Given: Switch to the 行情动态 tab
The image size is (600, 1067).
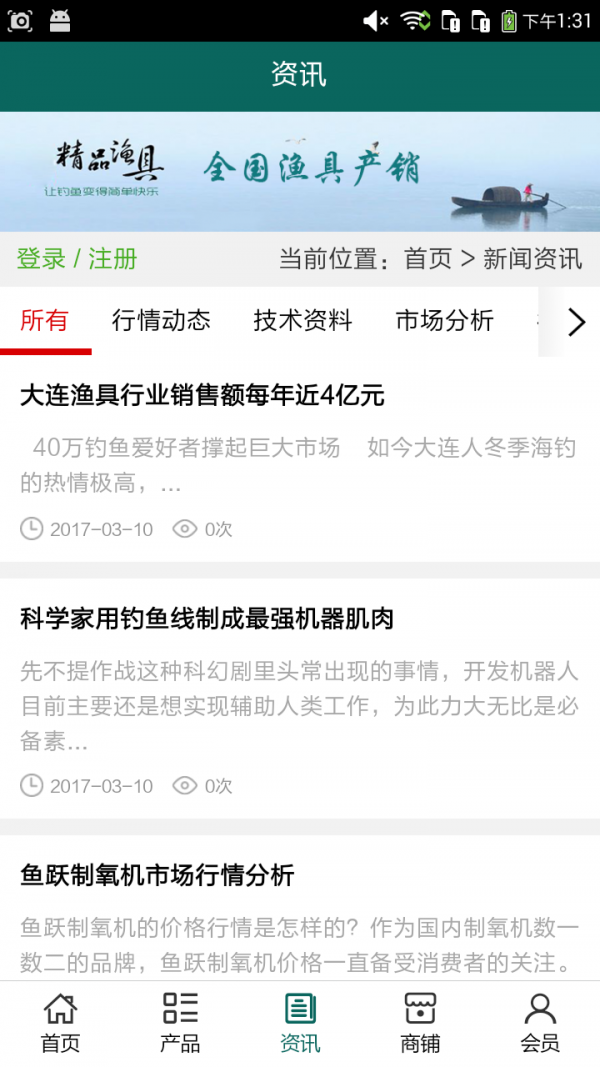Looking at the screenshot, I should [161, 321].
